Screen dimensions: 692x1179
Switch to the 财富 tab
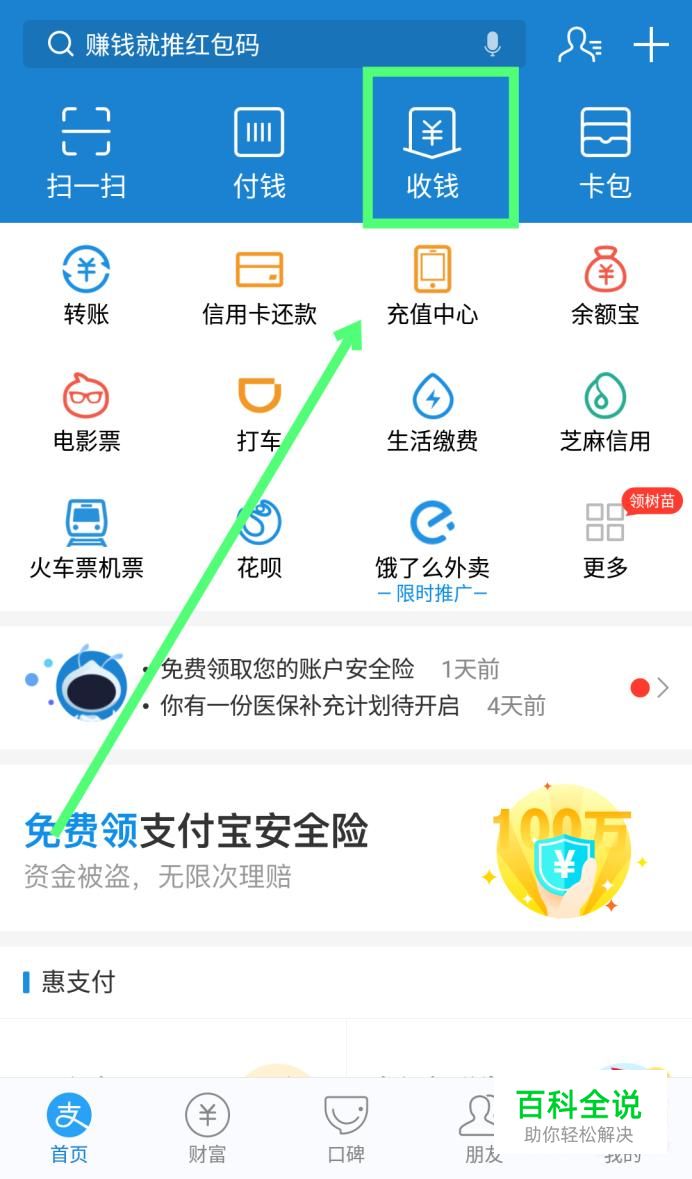207,1128
